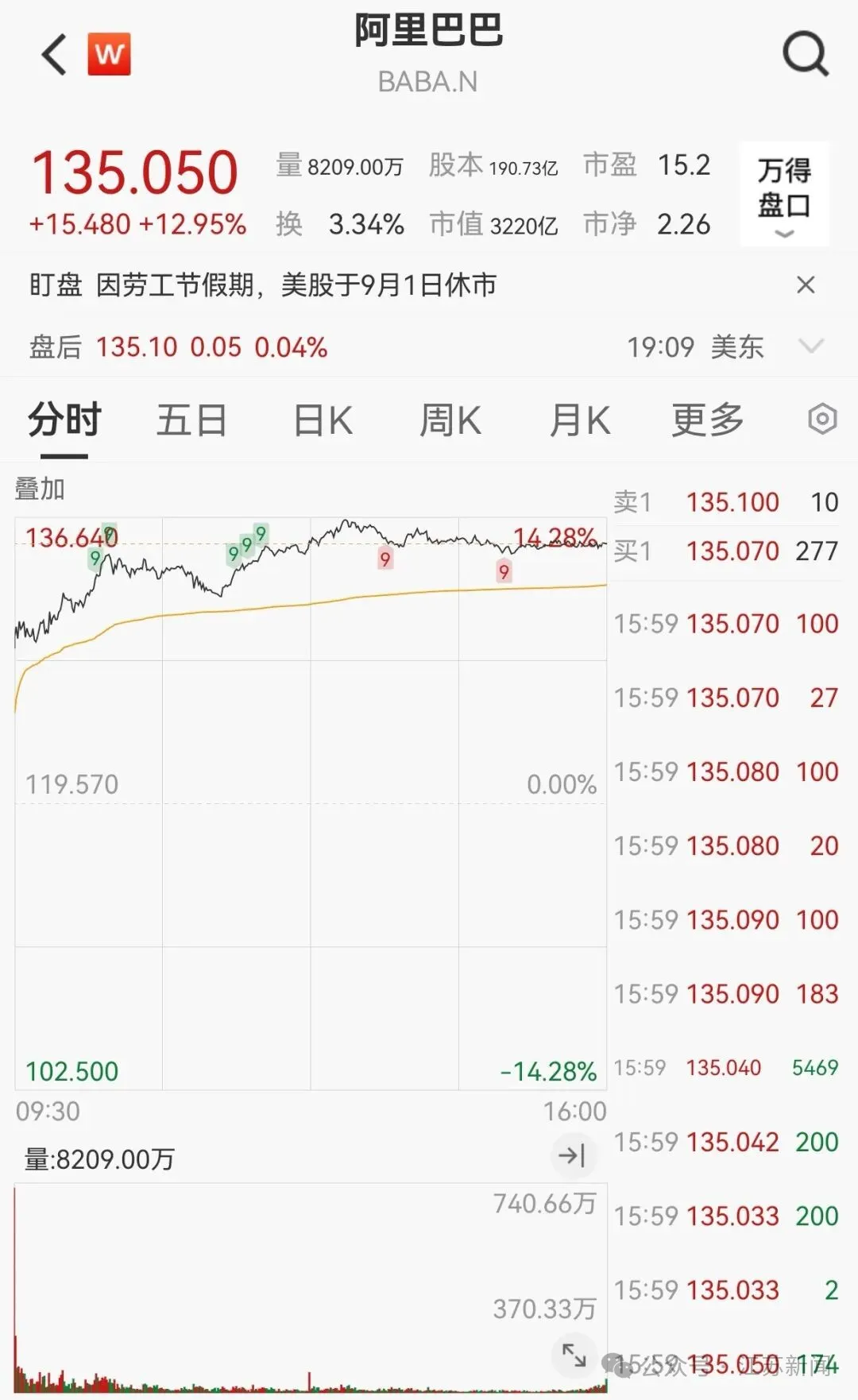Image resolution: width=858 pixels, height=1400 pixels.
Task: Switch to the 五日 chart tab
Action: (191, 420)
